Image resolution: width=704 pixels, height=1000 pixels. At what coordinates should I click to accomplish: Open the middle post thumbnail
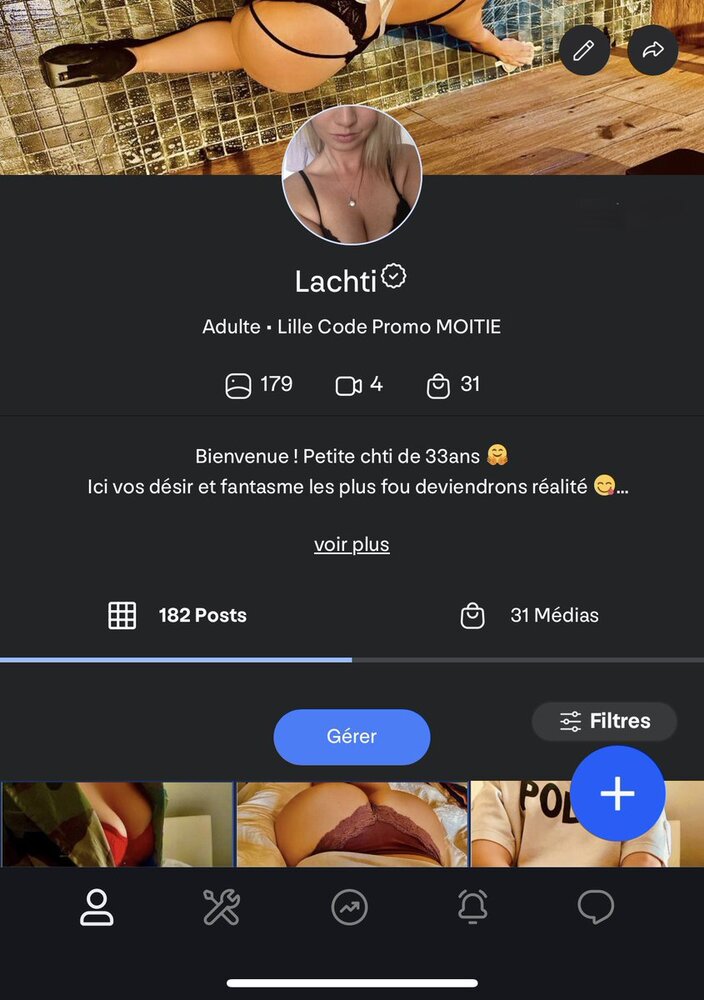(352, 824)
